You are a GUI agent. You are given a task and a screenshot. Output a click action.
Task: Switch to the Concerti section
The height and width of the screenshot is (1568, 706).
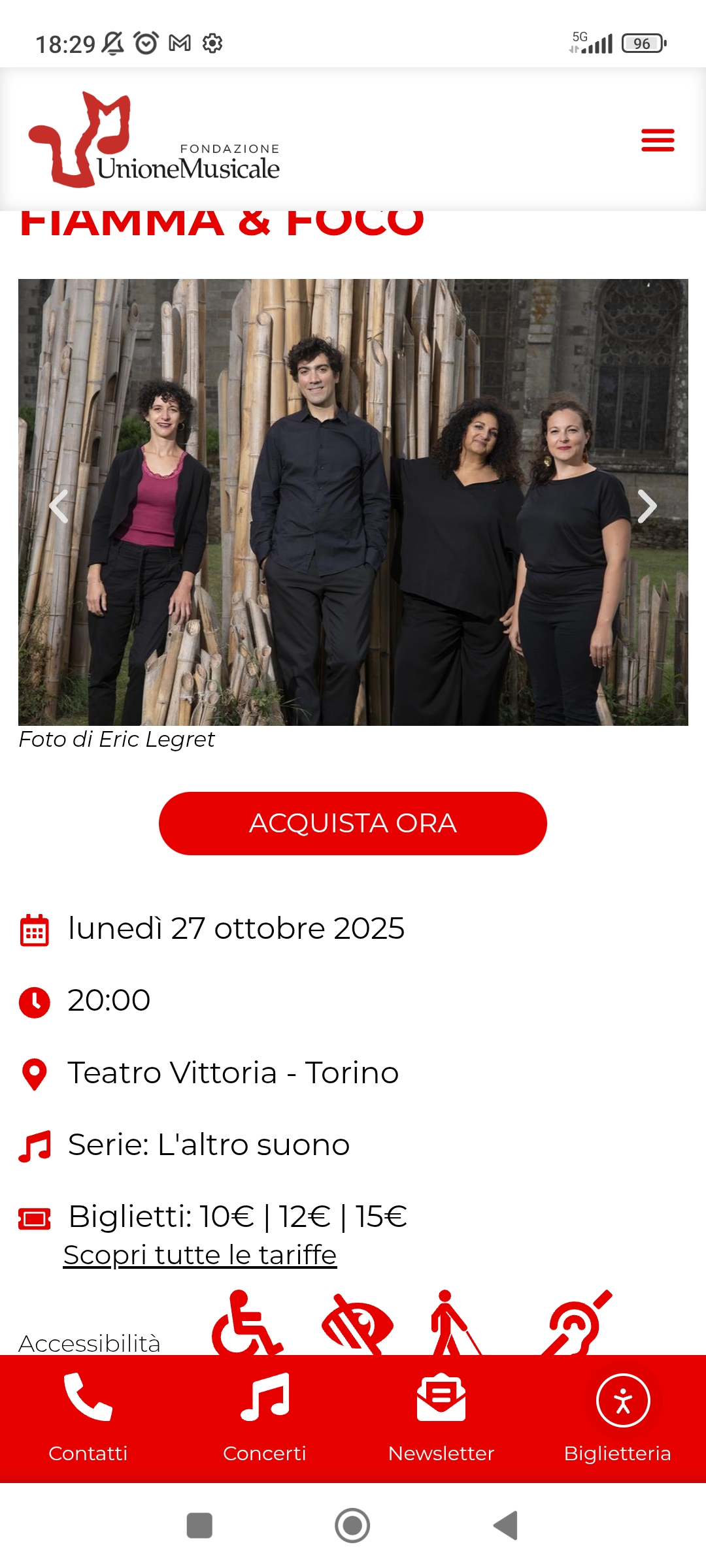click(x=265, y=1418)
